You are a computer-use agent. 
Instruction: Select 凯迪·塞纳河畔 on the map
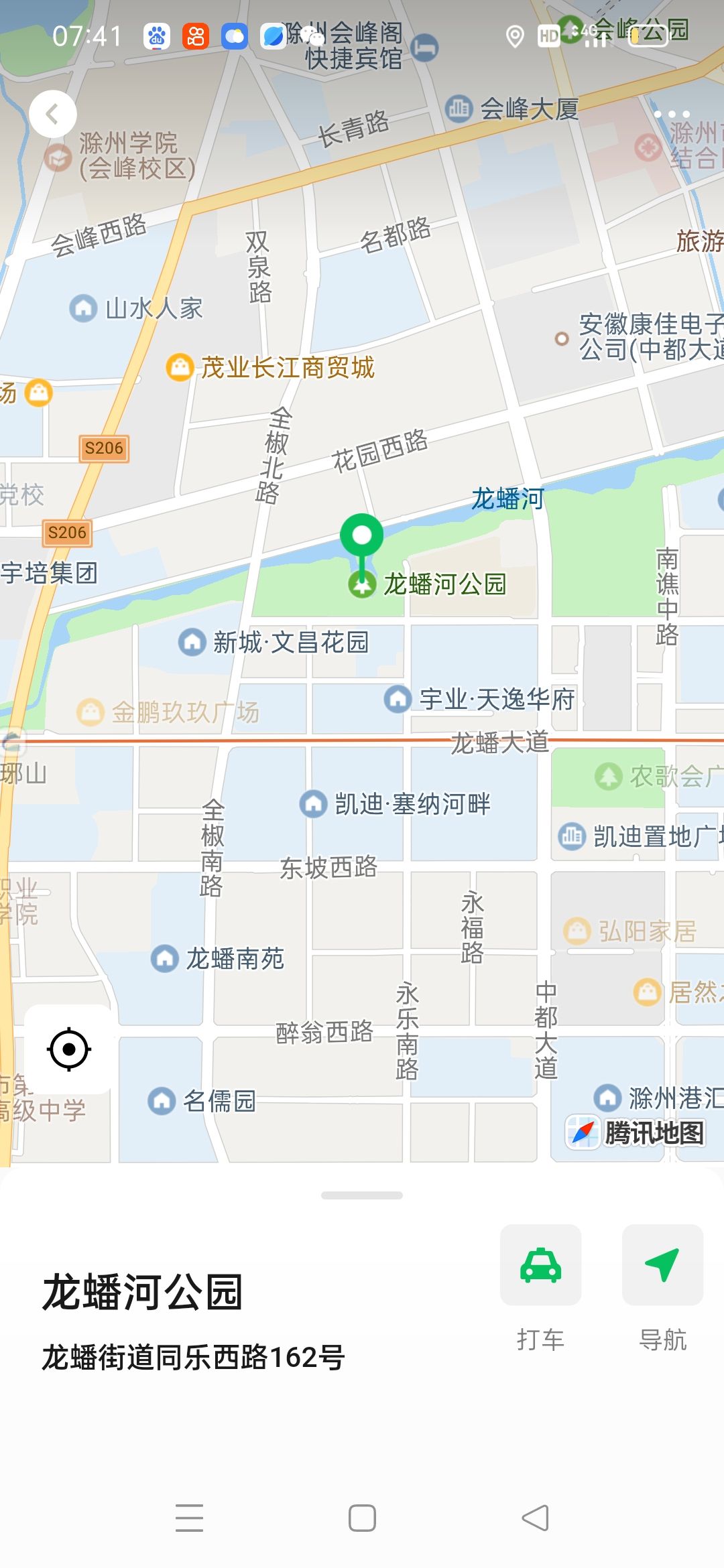395,803
